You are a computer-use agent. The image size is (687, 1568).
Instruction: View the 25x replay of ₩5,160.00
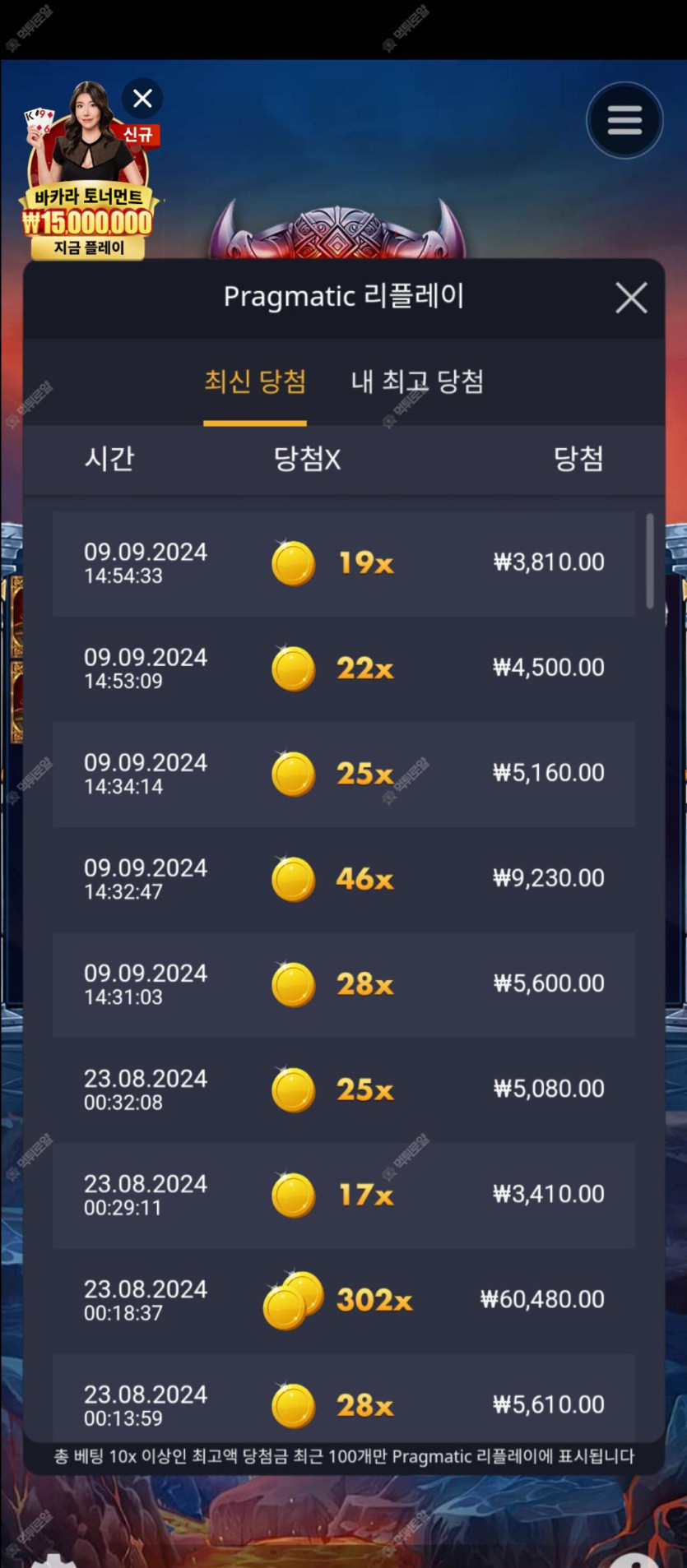point(343,774)
